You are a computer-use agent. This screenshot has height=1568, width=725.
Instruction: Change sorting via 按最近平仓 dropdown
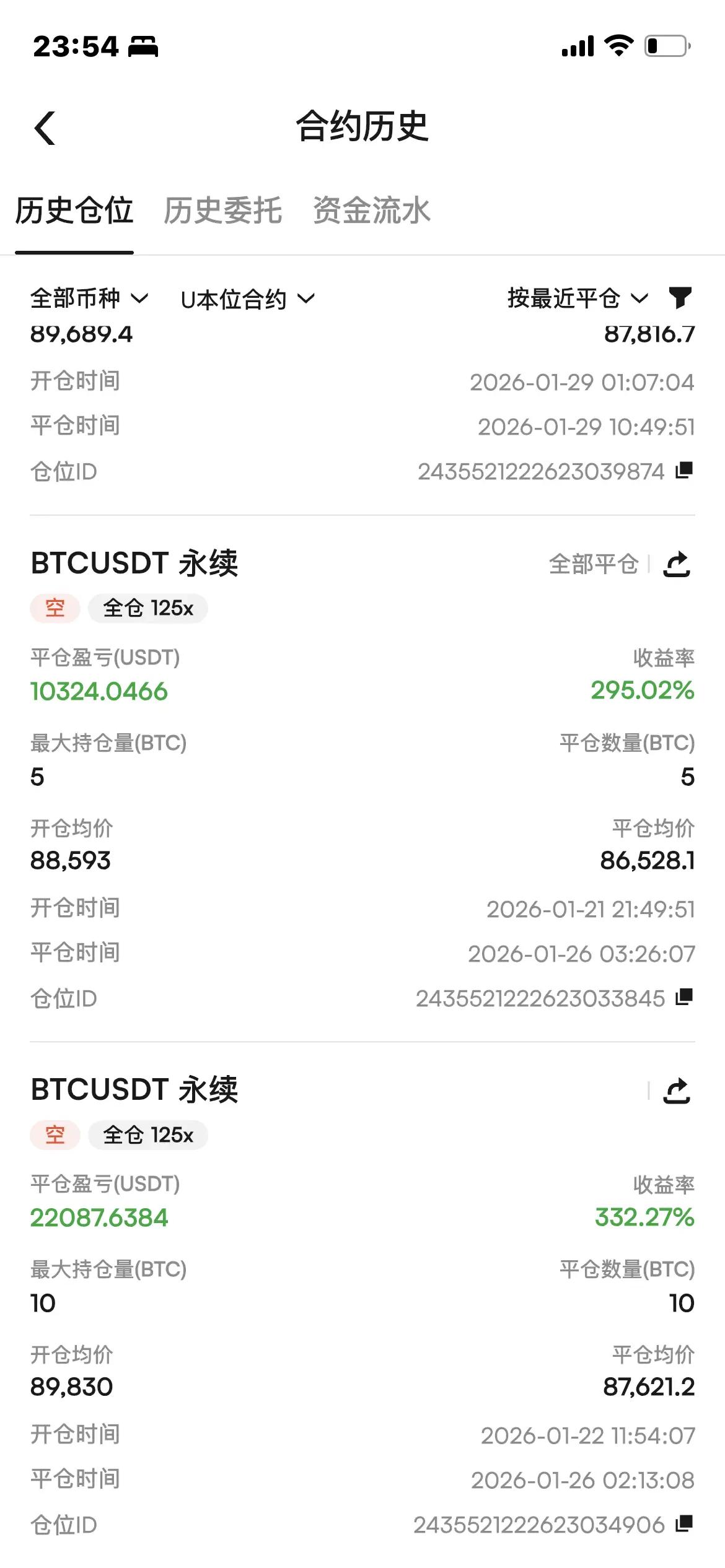(x=578, y=298)
